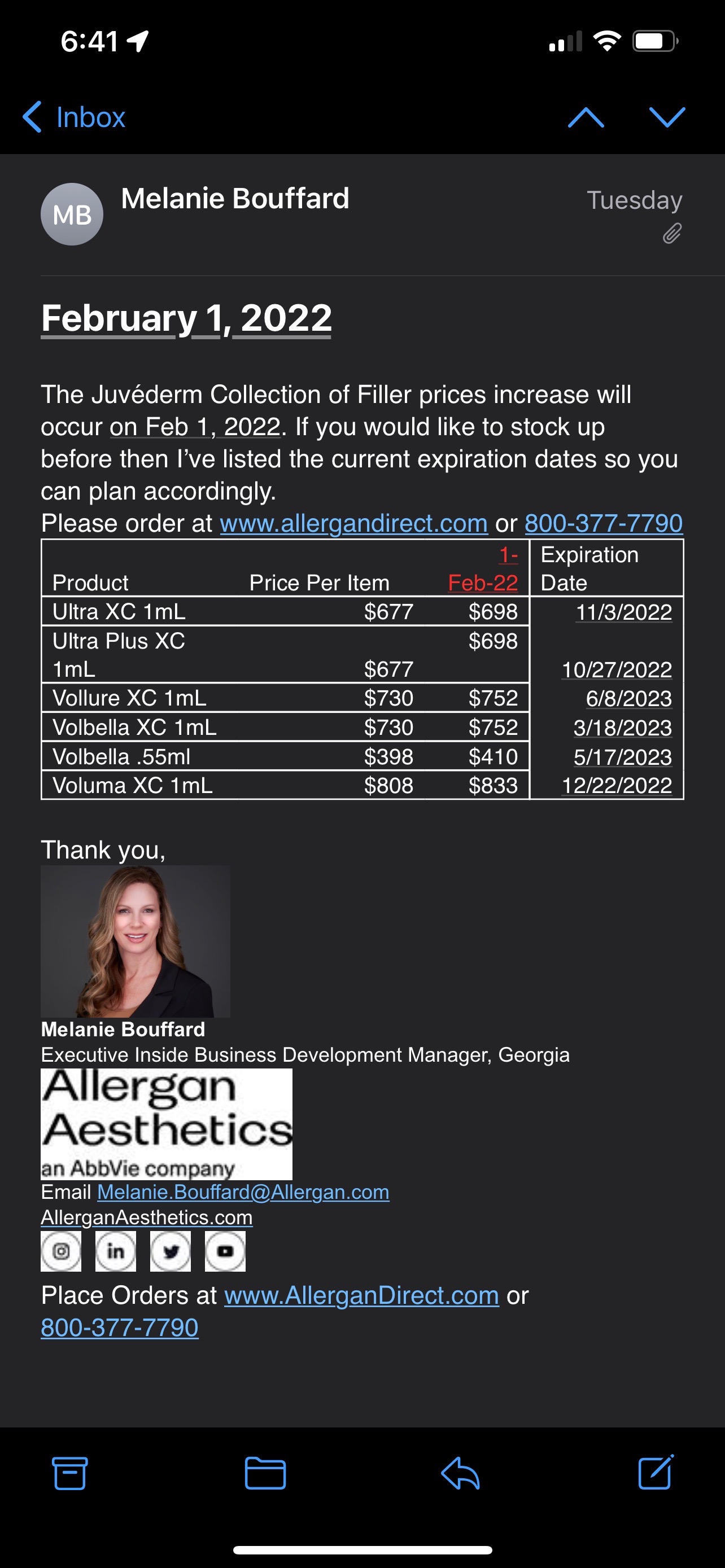Open www.AllerganDirect.com link in Place Orders line
Screen dimensions: 725x1568
(361, 1295)
